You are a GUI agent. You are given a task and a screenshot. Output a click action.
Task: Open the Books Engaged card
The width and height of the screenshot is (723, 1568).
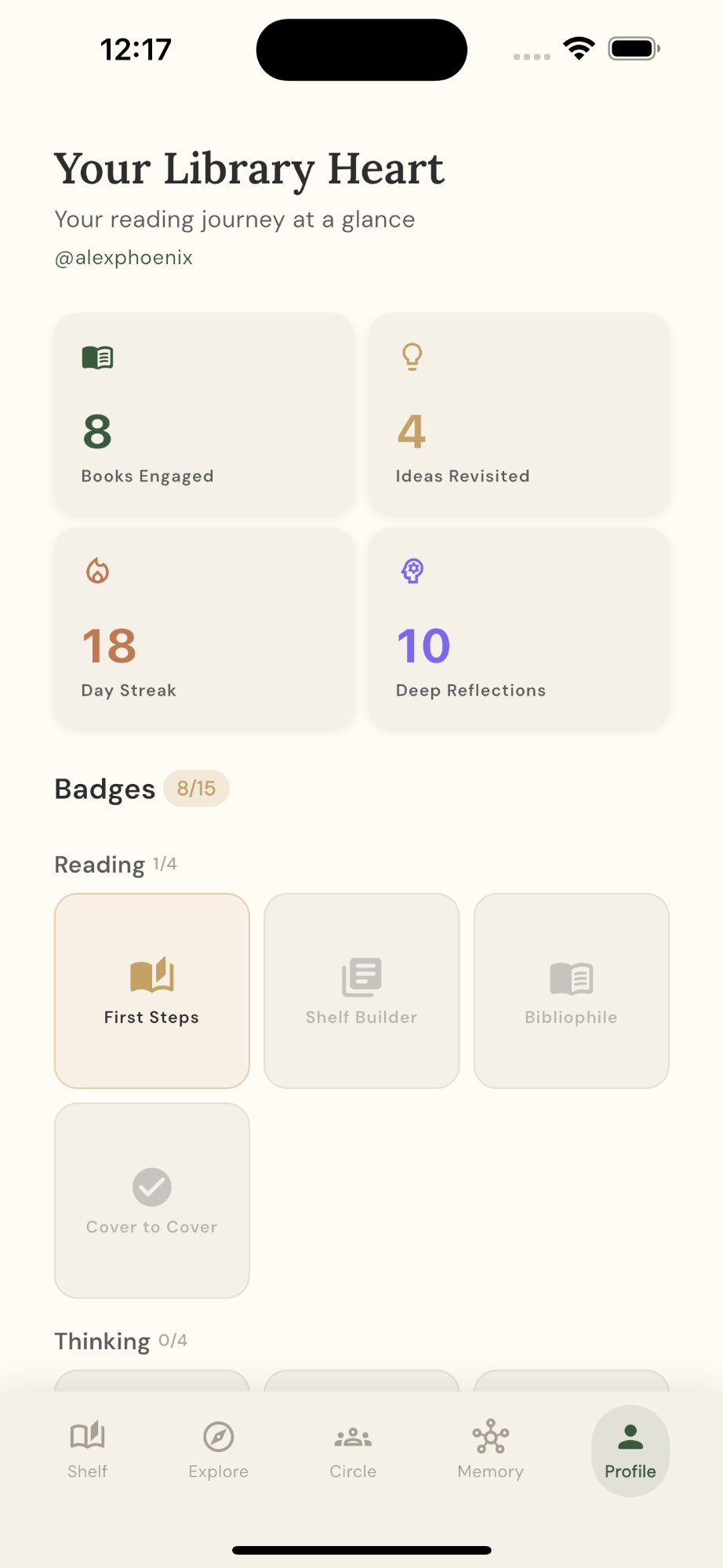[204, 414]
